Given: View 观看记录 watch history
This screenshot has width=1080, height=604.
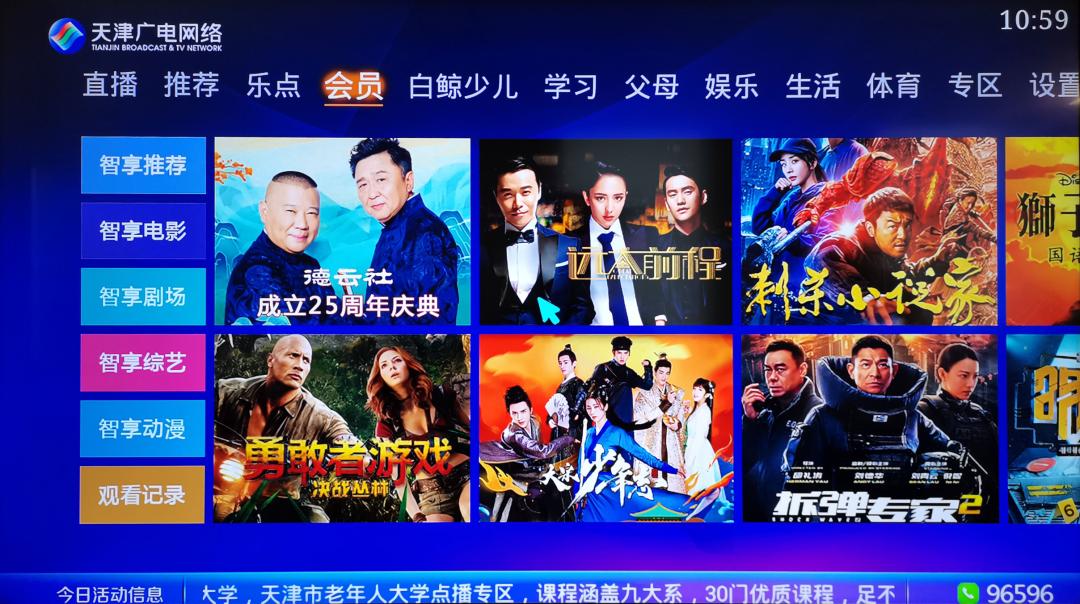Looking at the screenshot, I should click(x=142, y=494).
